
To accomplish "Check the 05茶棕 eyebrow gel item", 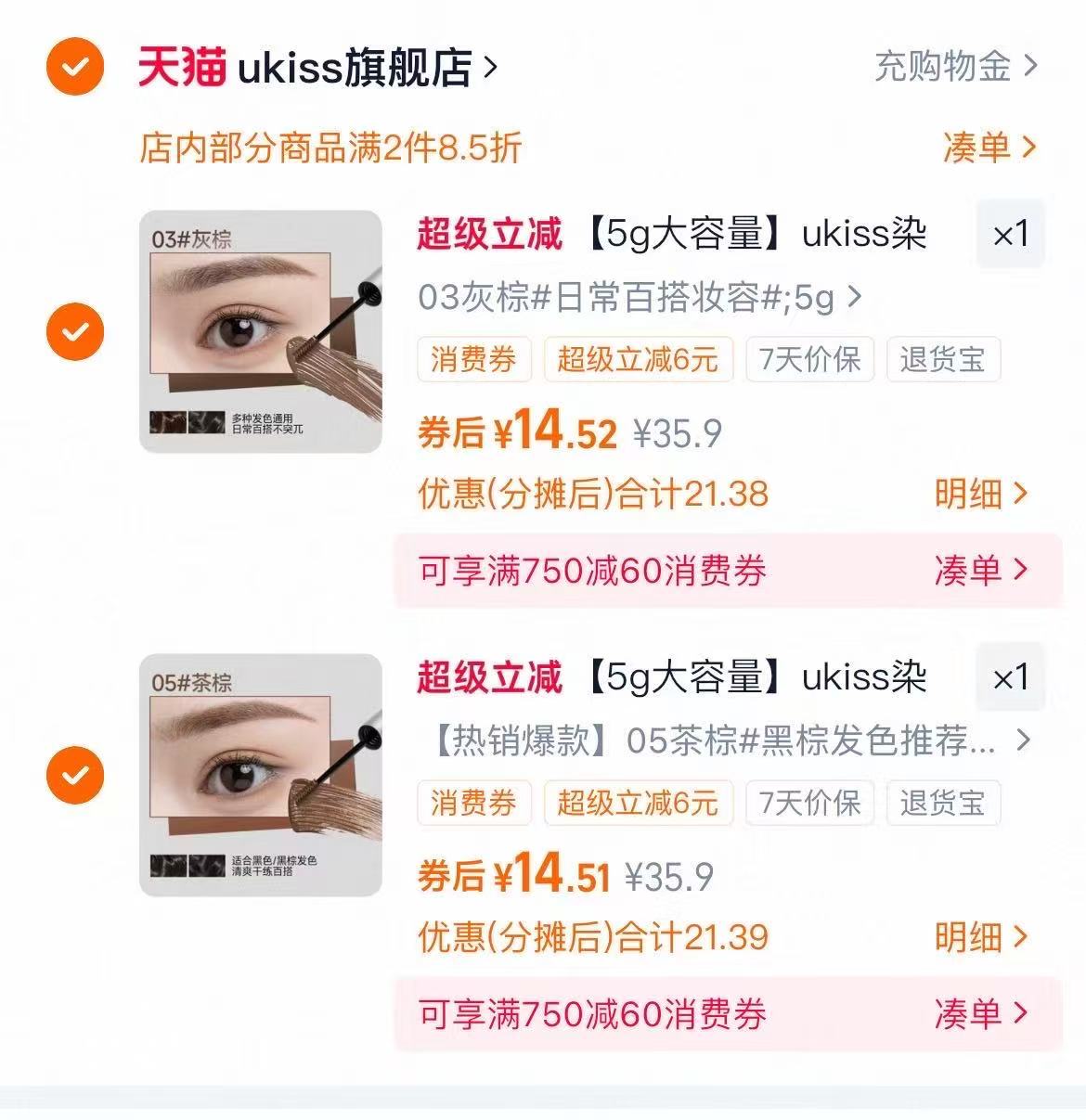I will click(x=74, y=775).
